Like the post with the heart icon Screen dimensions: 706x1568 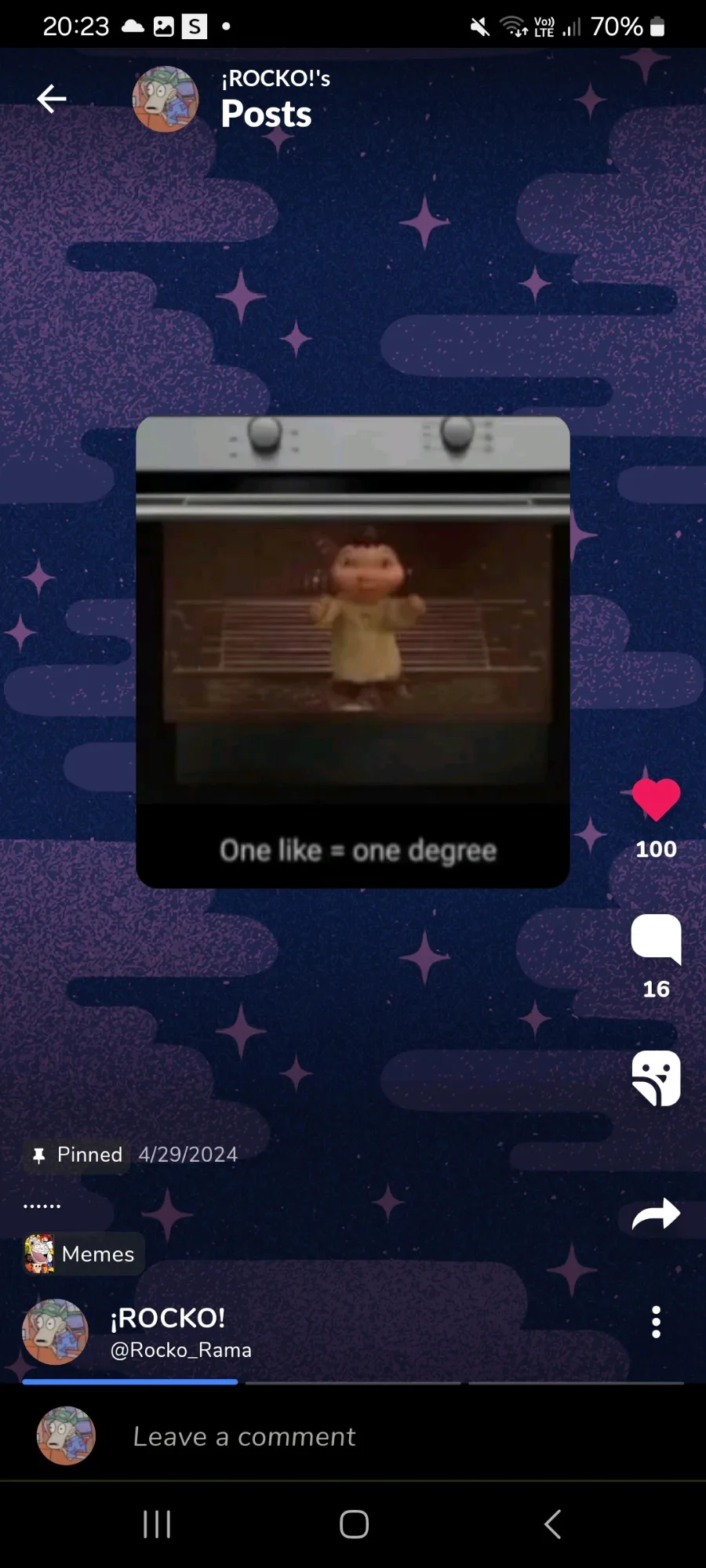[656, 800]
